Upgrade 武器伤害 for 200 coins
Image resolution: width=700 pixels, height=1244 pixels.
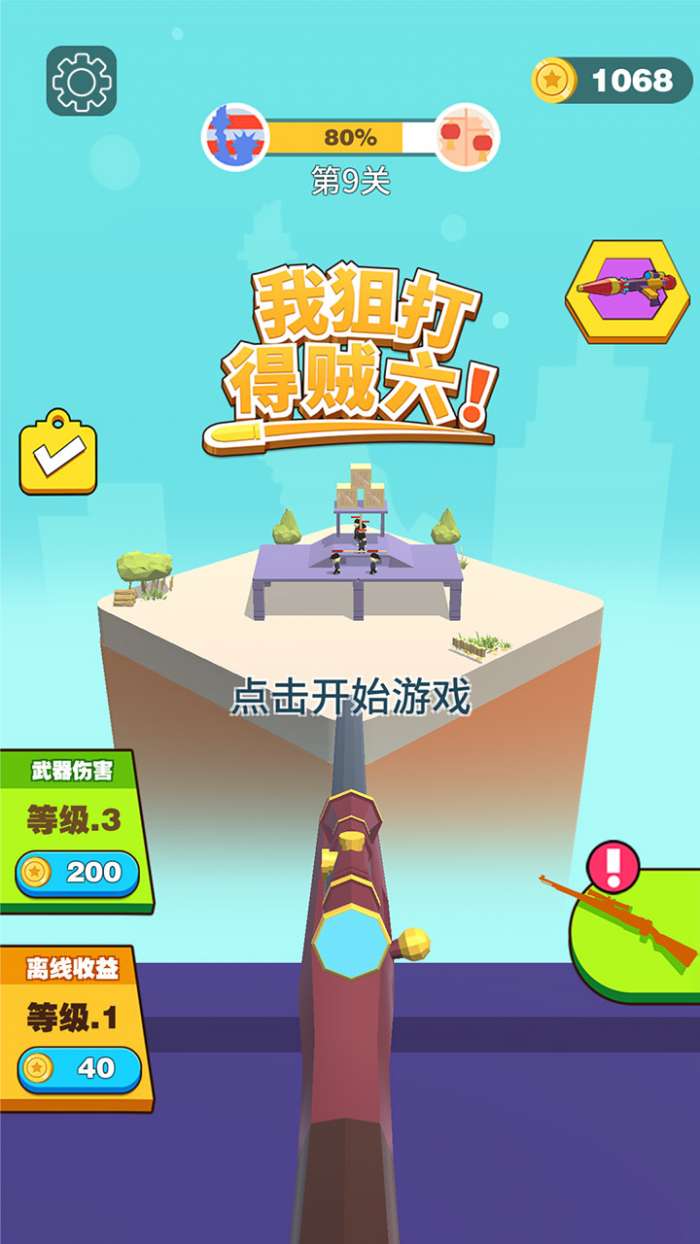(78, 873)
